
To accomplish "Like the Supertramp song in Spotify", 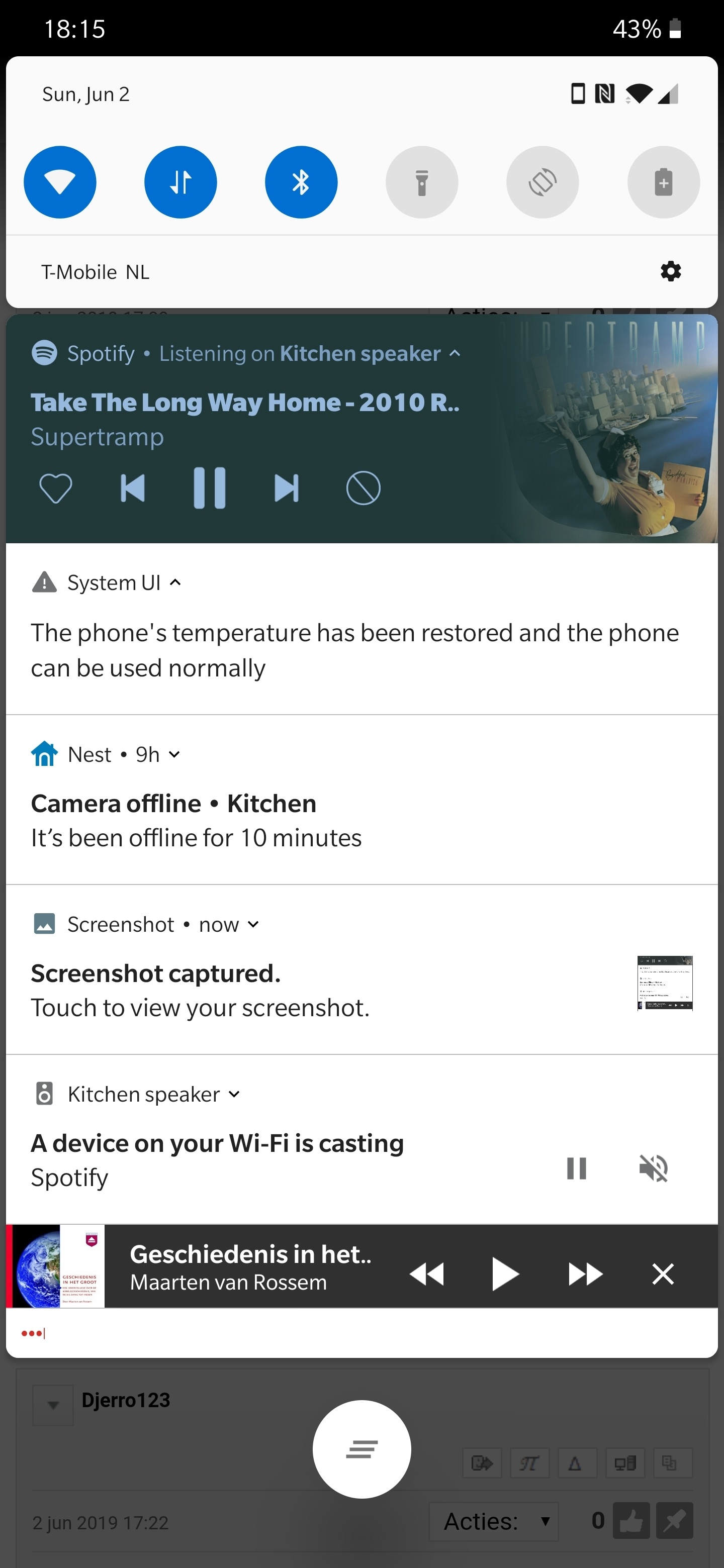I will pos(55,488).
